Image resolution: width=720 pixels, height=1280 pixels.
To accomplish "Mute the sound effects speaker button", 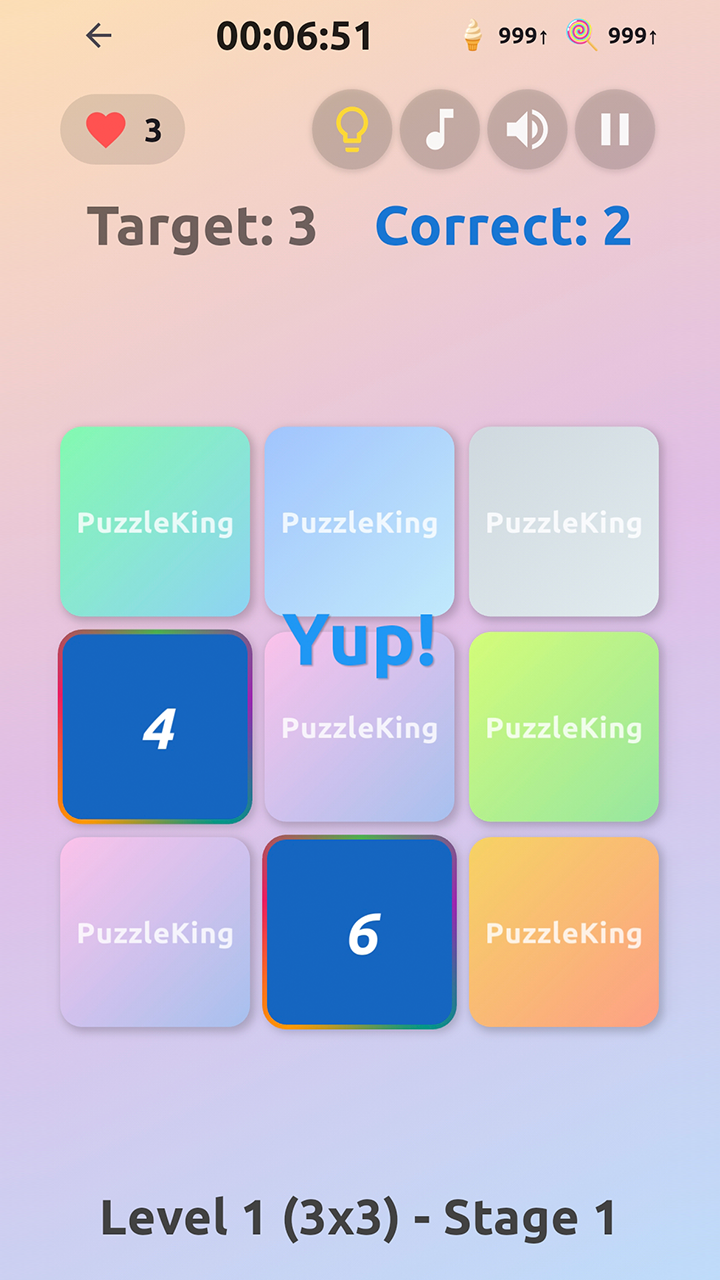I will (x=527, y=129).
